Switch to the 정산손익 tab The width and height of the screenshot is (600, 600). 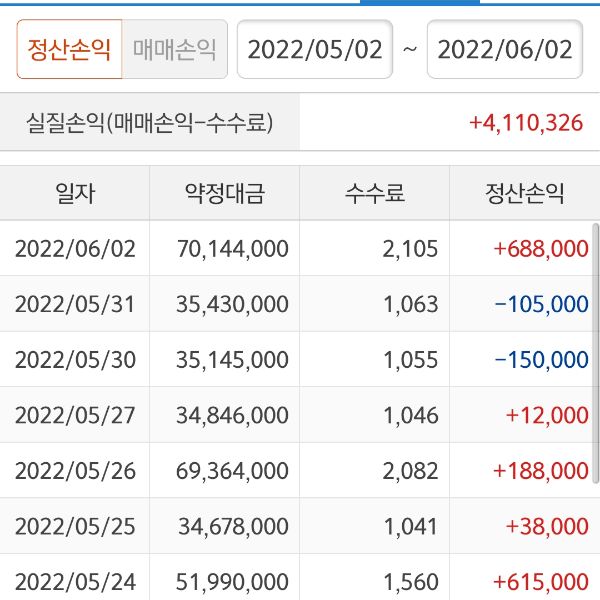(69, 49)
